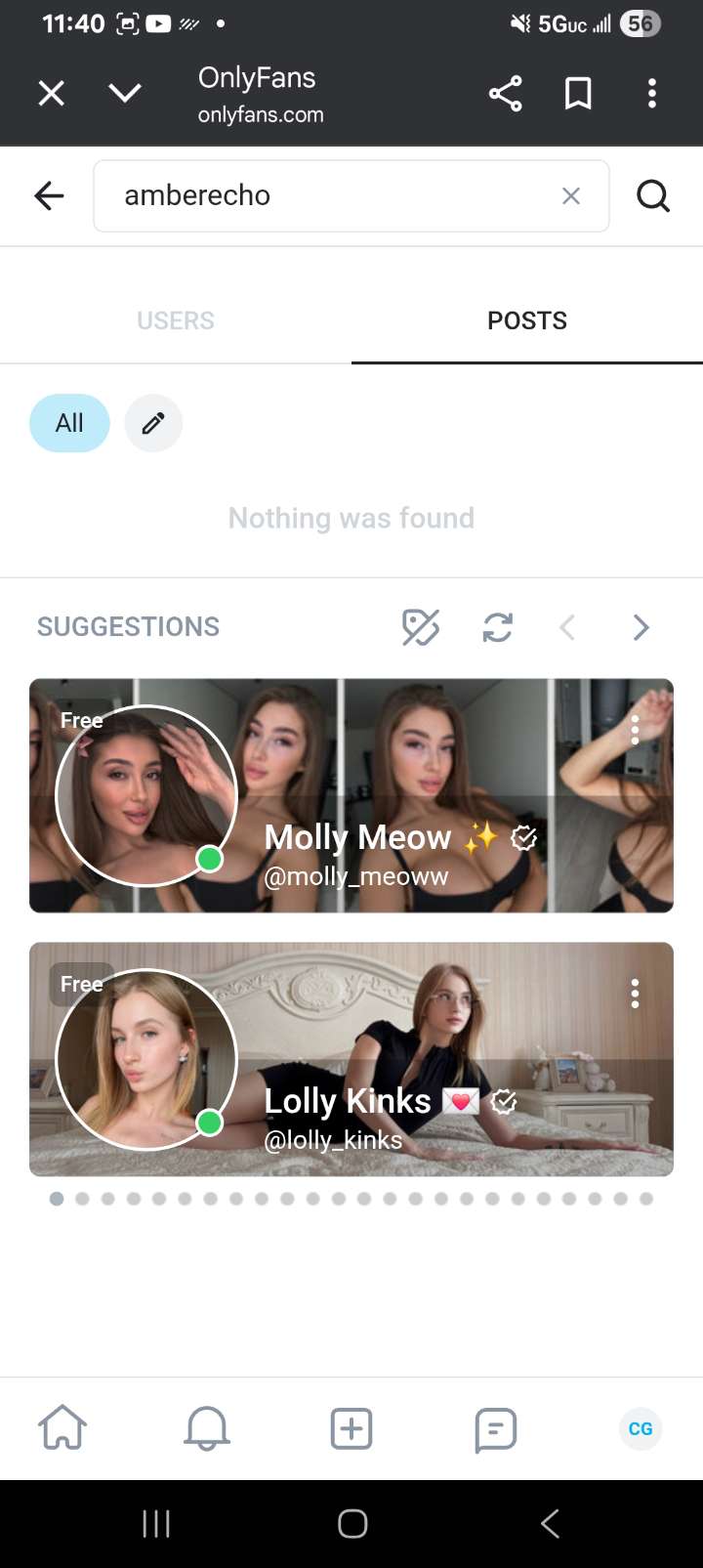This screenshot has width=703, height=1568.
Task: Bookmark this web page
Action: click(x=578, y=94)
